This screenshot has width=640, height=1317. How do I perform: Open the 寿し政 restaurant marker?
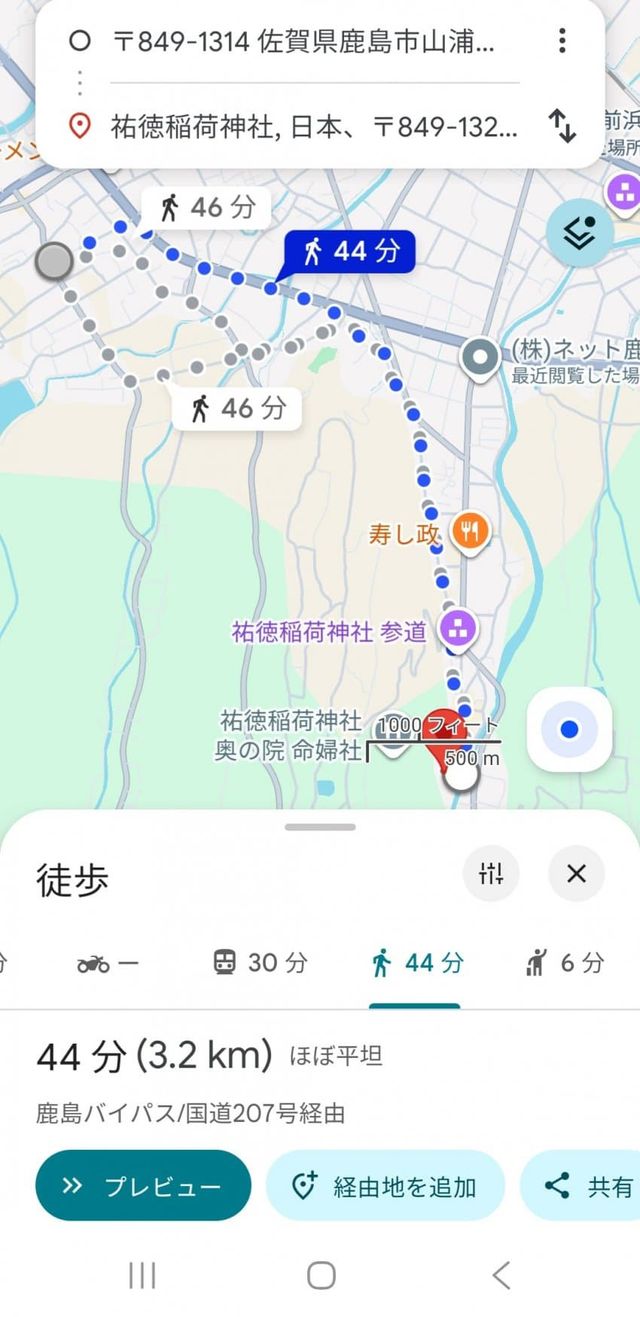pyautogui.click(x=469, y=533)
